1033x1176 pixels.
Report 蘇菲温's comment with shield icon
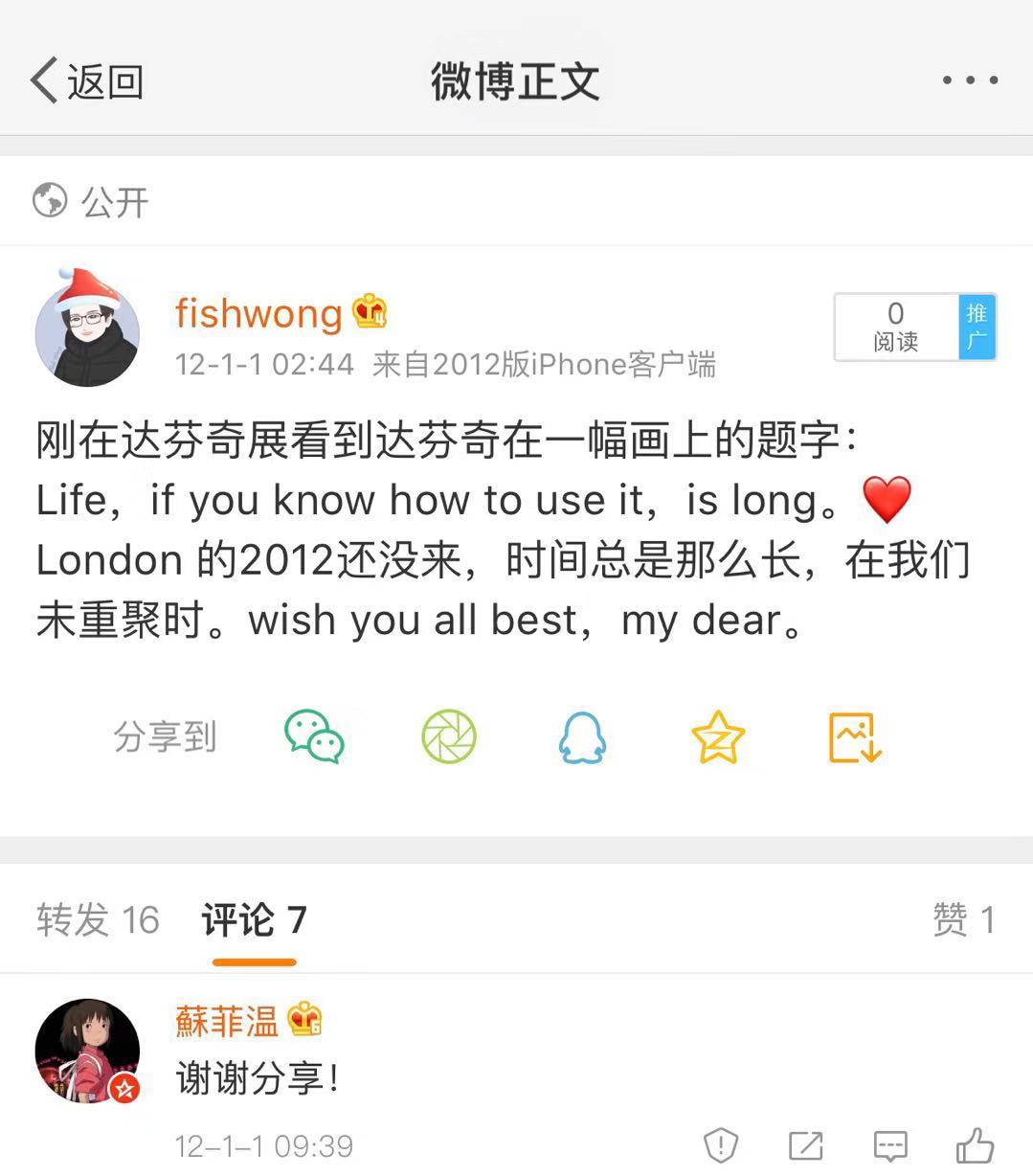(x=720, y=1144)
